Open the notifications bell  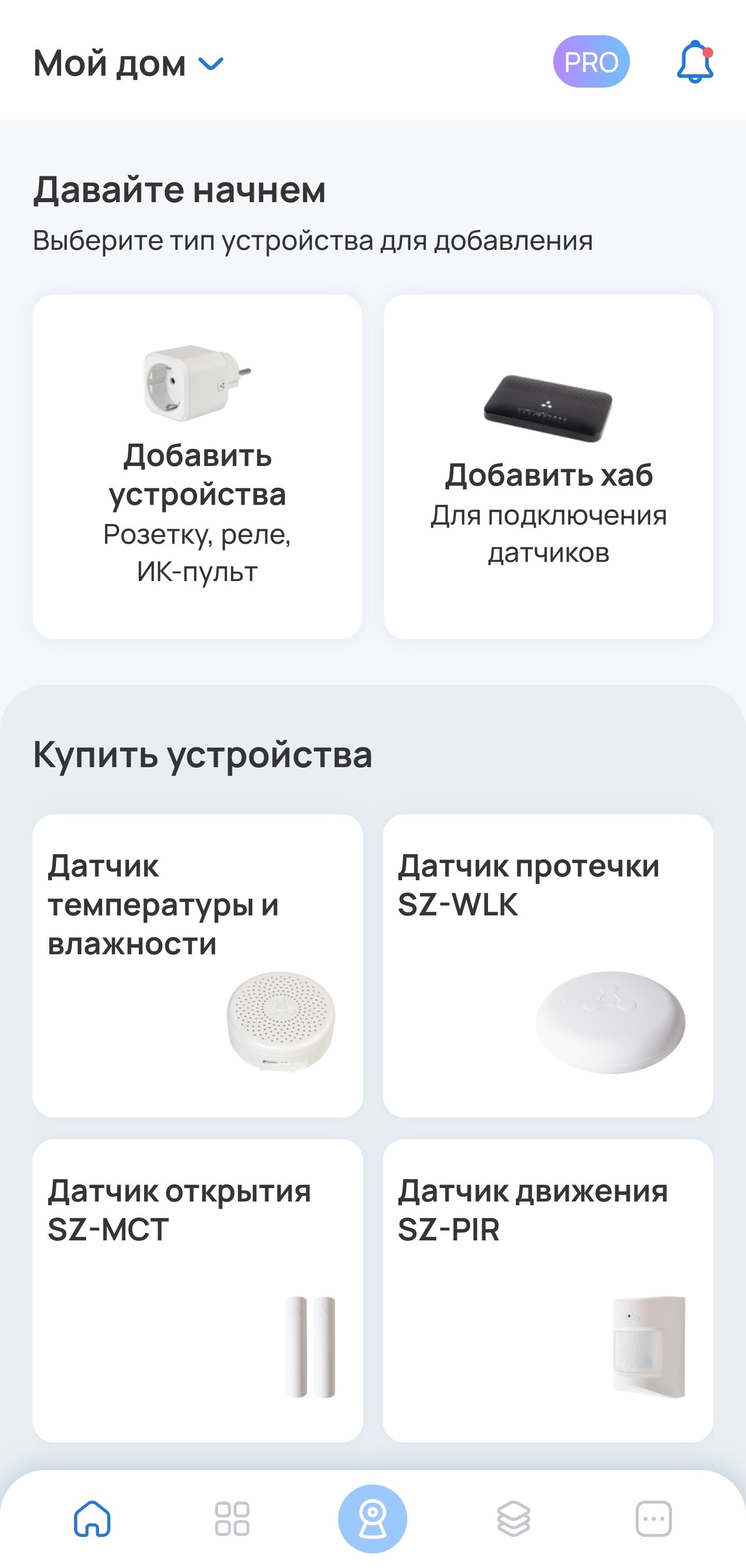coord(695,62)
